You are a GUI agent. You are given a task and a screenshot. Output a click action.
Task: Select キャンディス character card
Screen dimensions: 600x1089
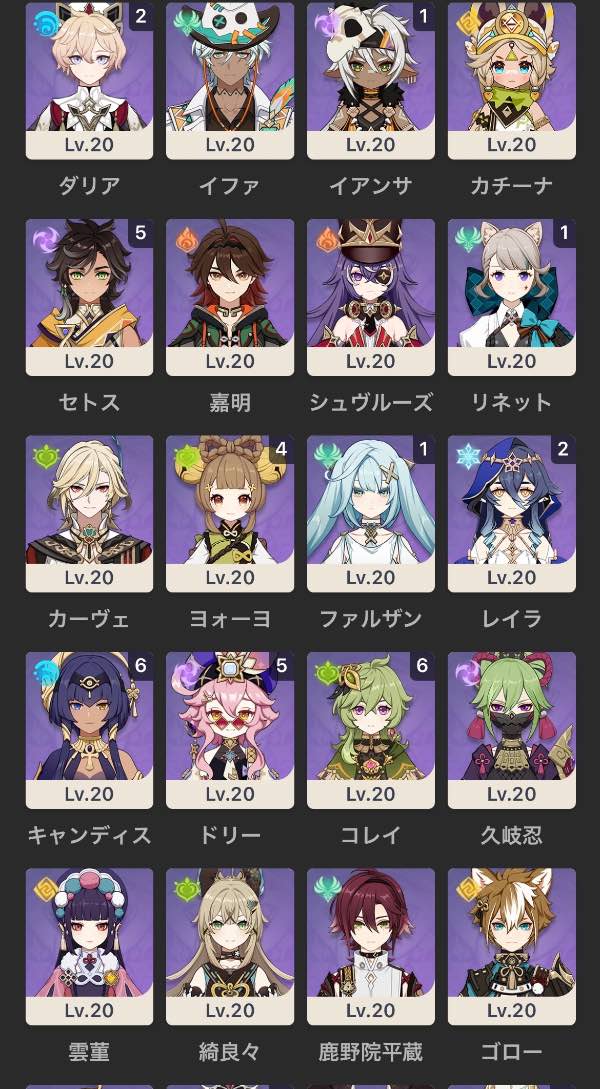tap(89, 729)
